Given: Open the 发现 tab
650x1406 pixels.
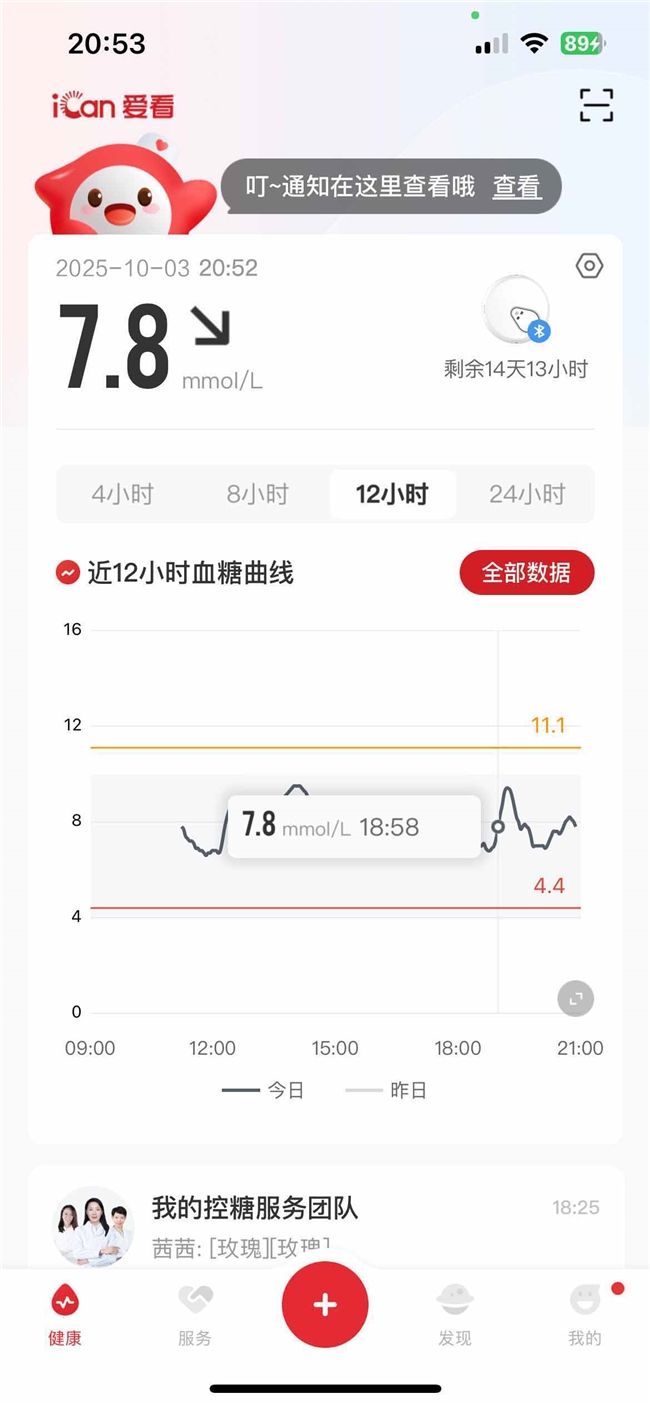Looking at the screenshot, I should 455,1314.
